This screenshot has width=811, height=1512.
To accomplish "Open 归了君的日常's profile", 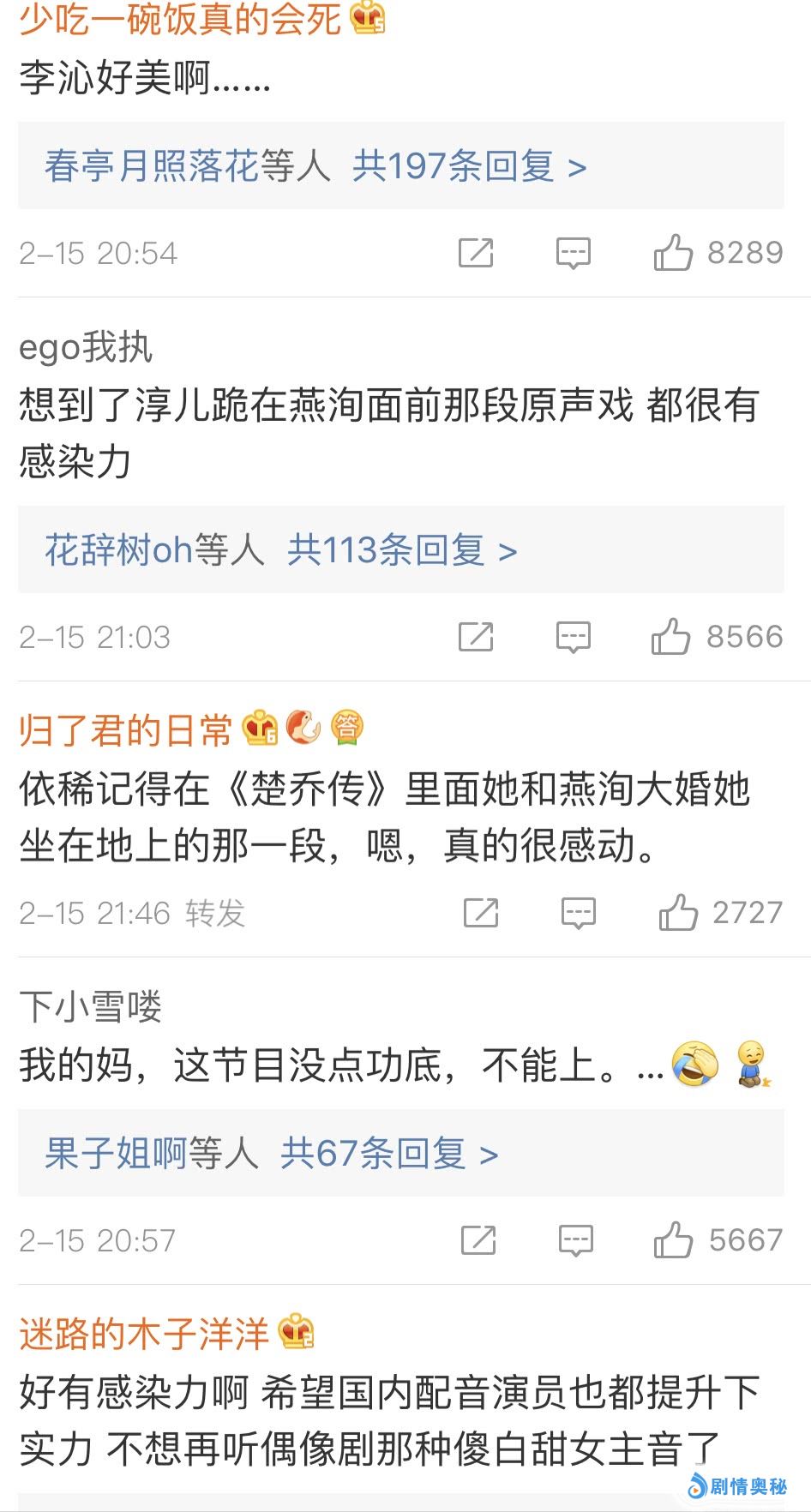I will click(125, 730).
